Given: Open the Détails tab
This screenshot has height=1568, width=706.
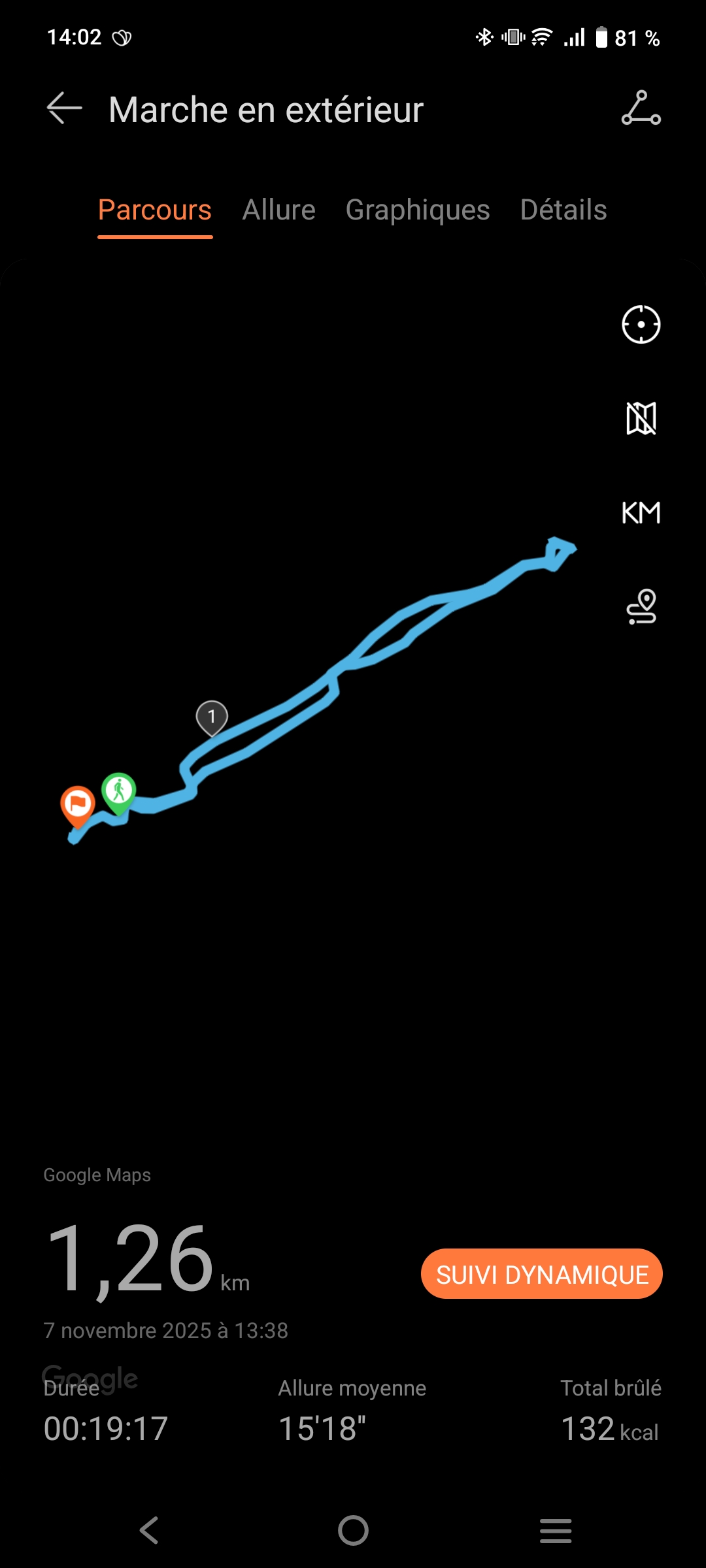Looking at the screenshot, I should [x=563, y=210].
